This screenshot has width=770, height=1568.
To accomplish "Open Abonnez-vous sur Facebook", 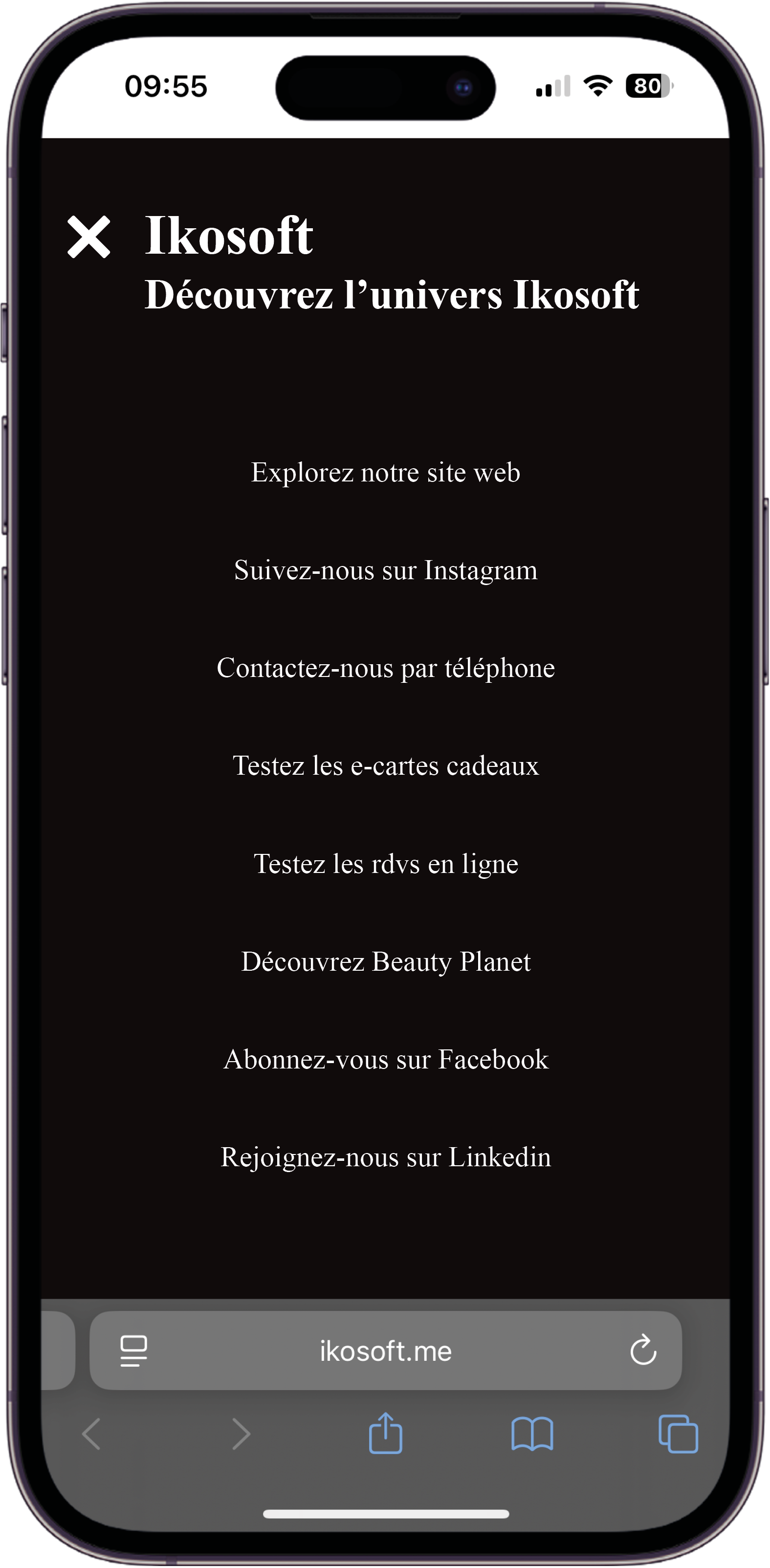I will tap(385, 1060).
